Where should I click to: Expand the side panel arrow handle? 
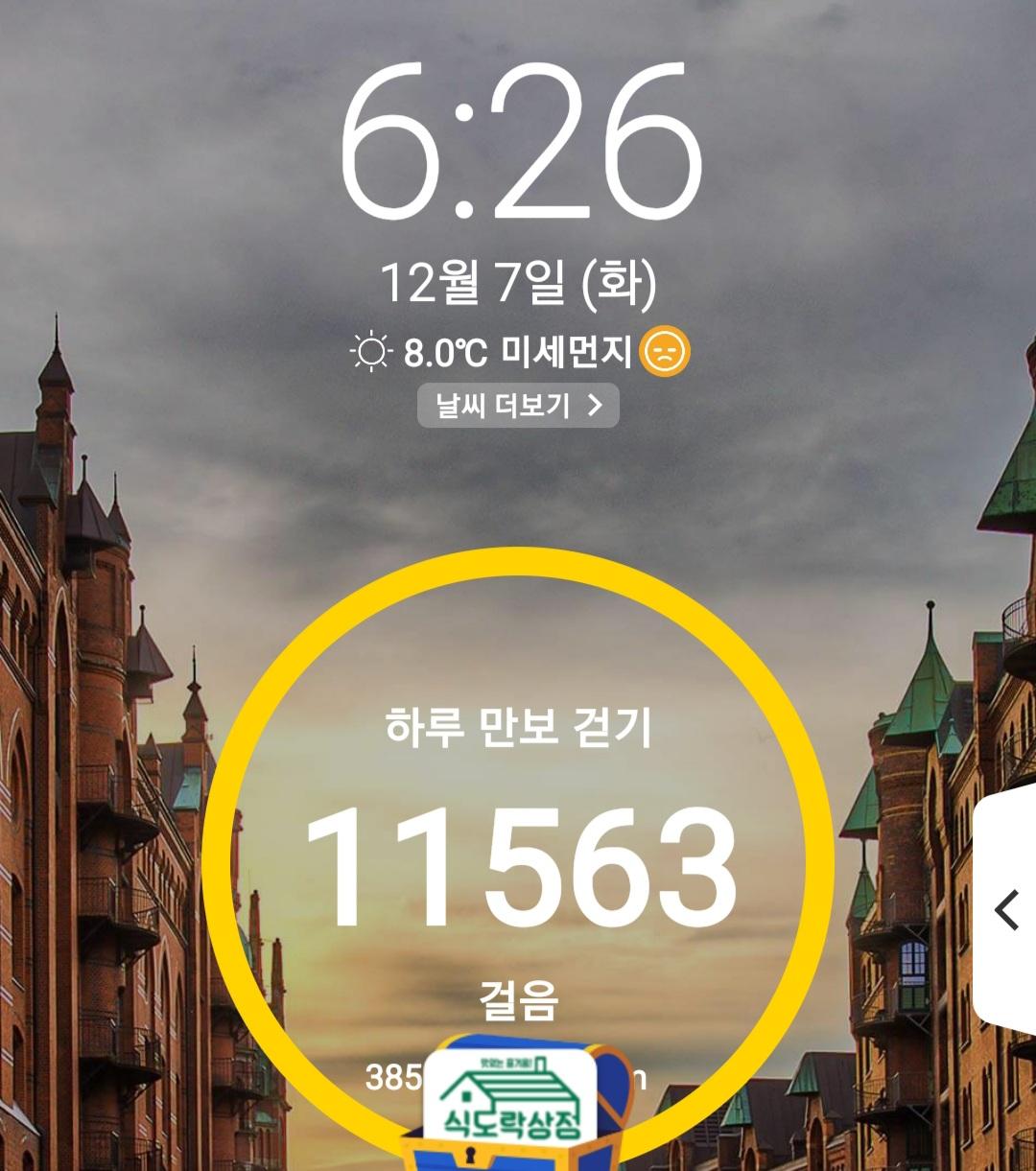pyautogui.click(x=1006, y=909)
